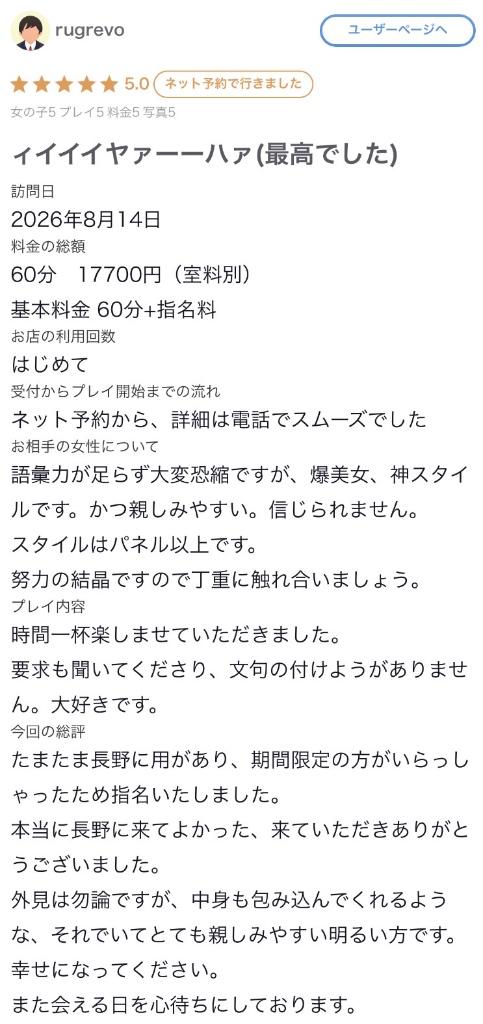Open the ユーザーページへ button
The height and width of the screenshot is (1024, 483).
pos(397,31)
